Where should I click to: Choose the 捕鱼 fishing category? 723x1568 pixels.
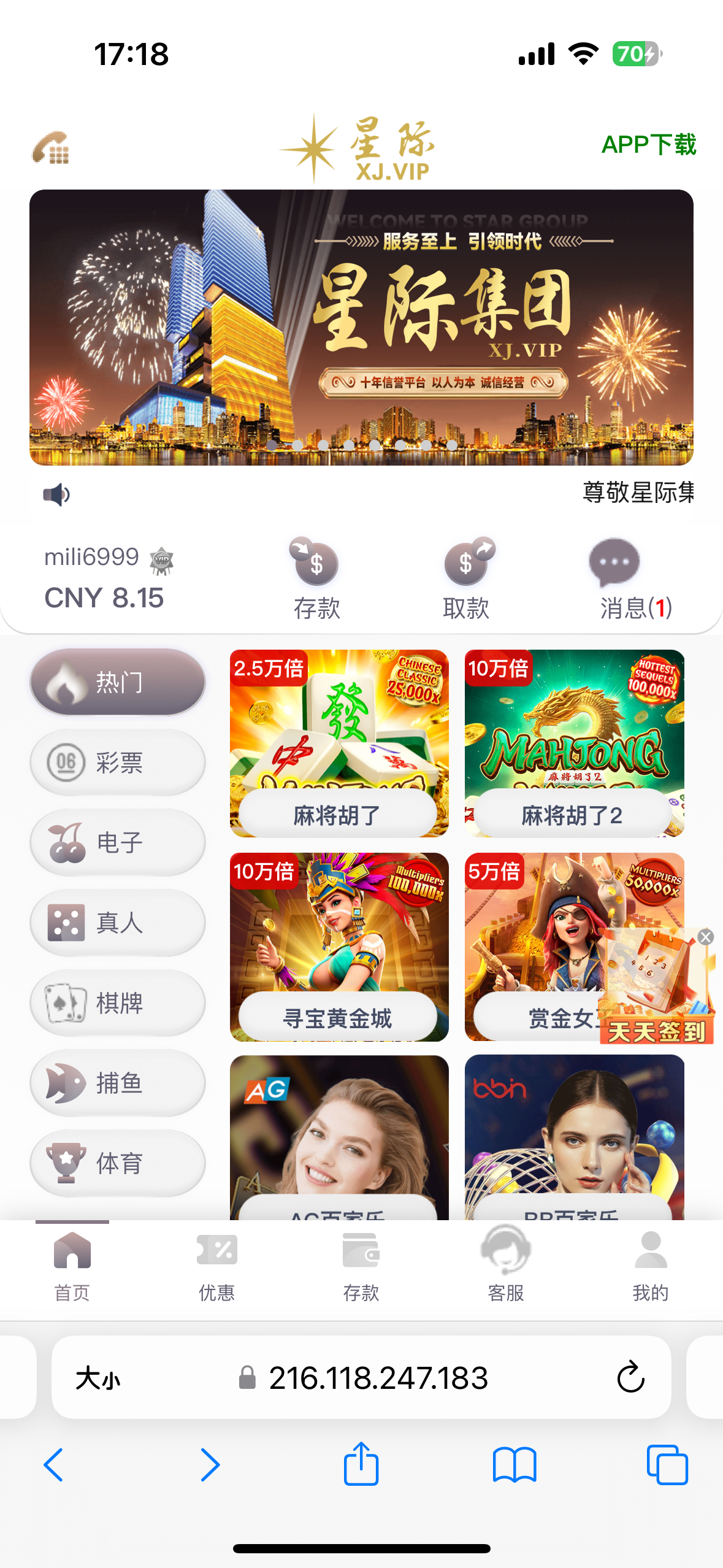[118, 1083]
